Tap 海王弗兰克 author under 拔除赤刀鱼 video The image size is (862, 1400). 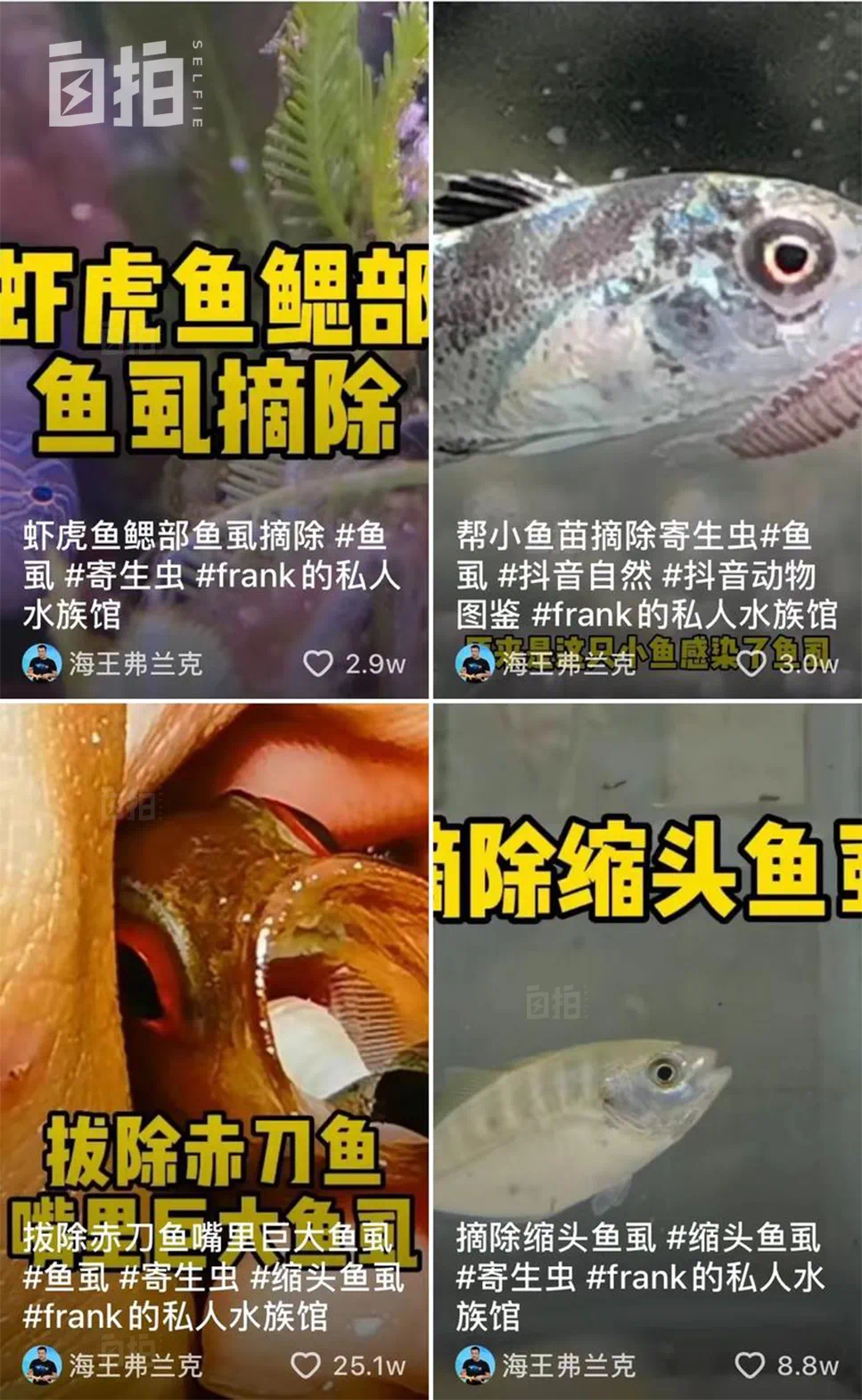pos(113,1365)
